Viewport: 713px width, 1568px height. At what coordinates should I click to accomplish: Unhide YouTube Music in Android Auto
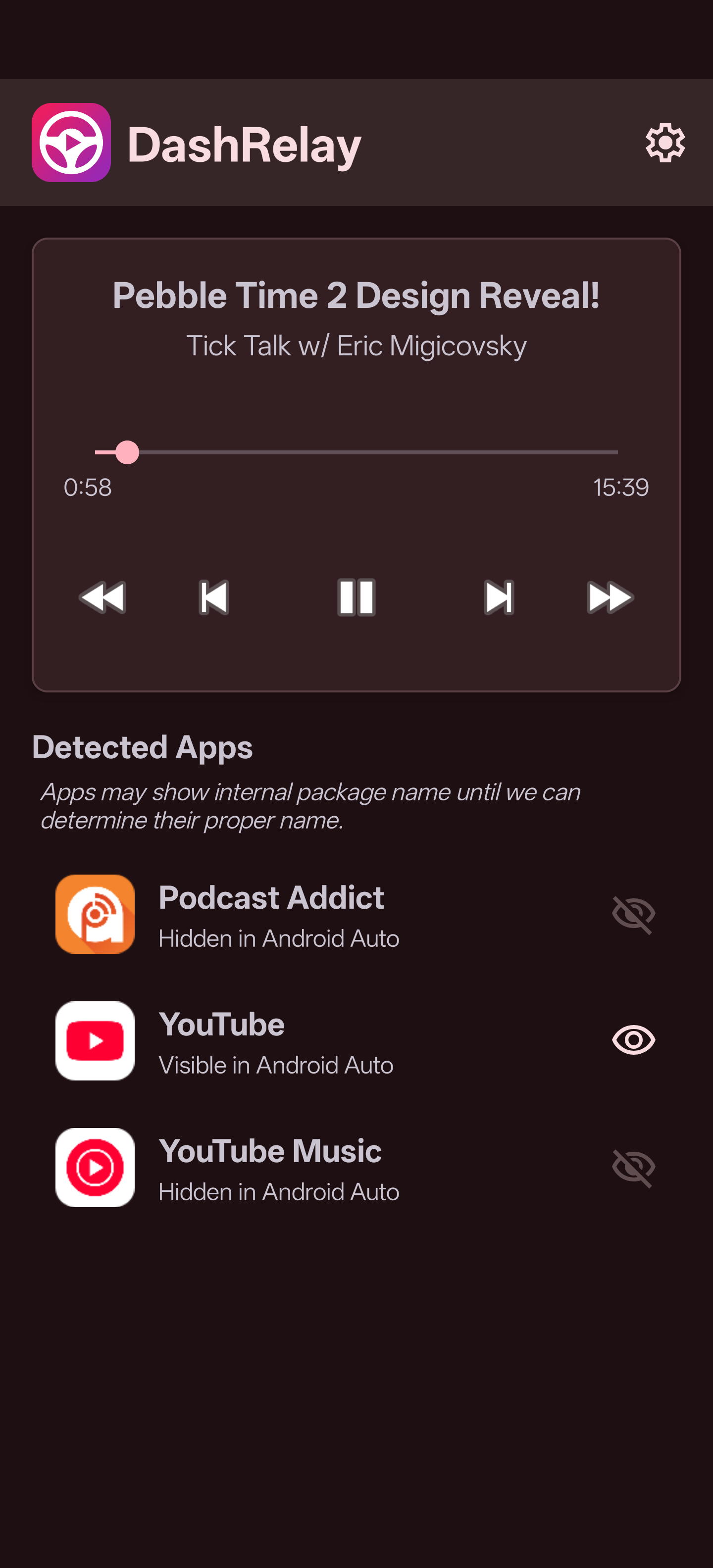(633, 1168)
